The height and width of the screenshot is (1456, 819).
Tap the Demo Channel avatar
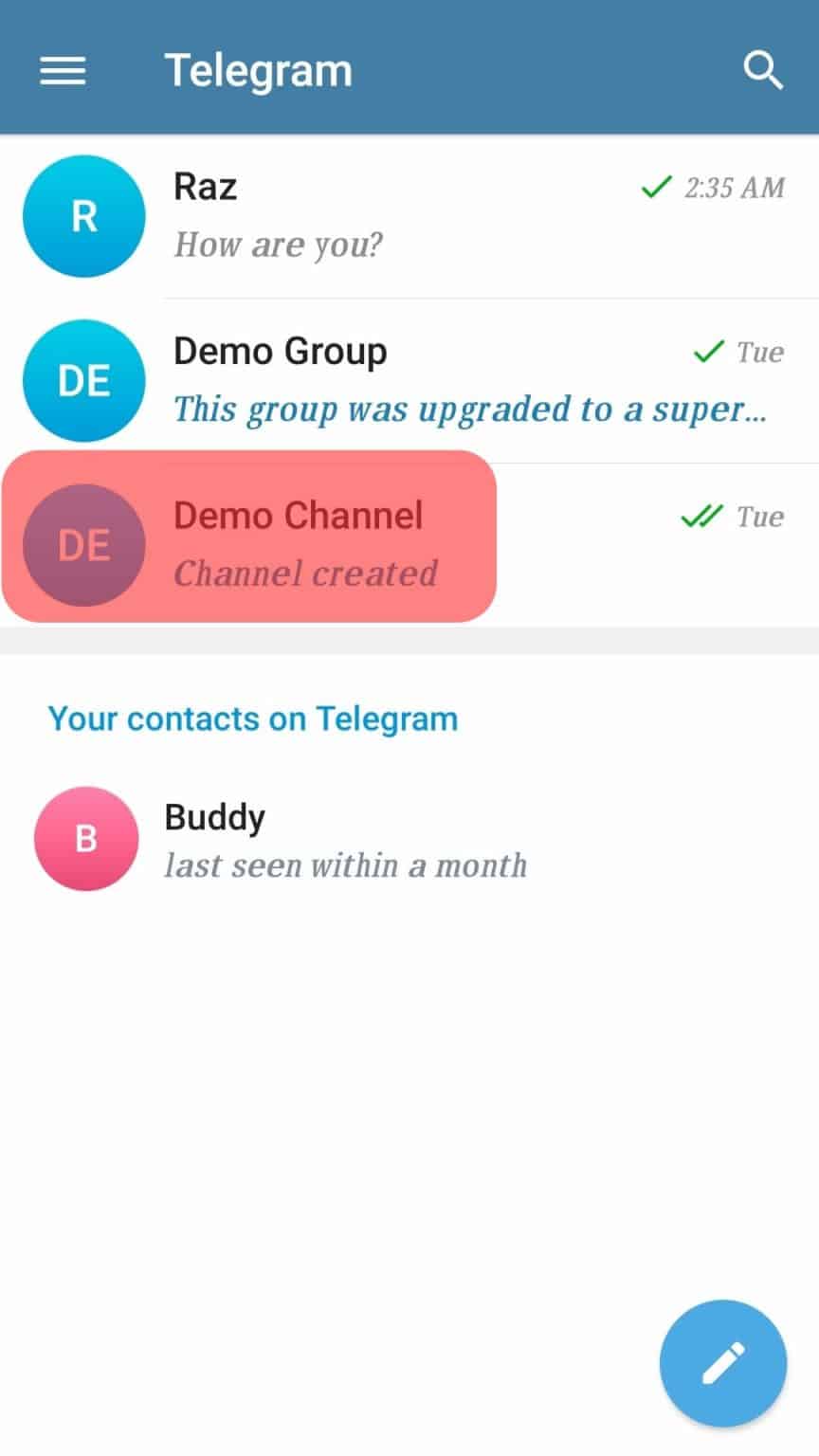click(83, 543)
